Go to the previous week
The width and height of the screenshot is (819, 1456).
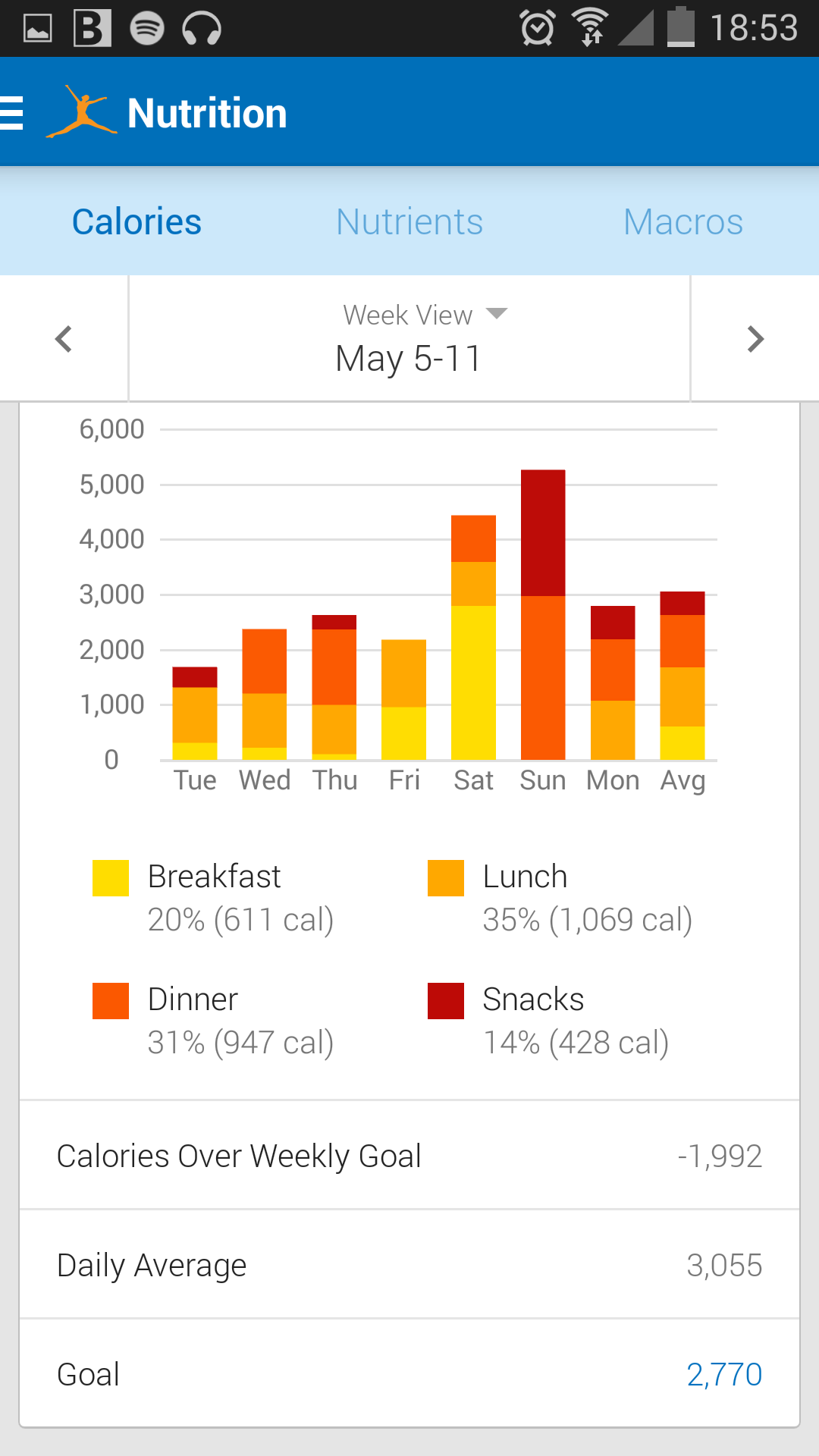[x=64, y=339]
